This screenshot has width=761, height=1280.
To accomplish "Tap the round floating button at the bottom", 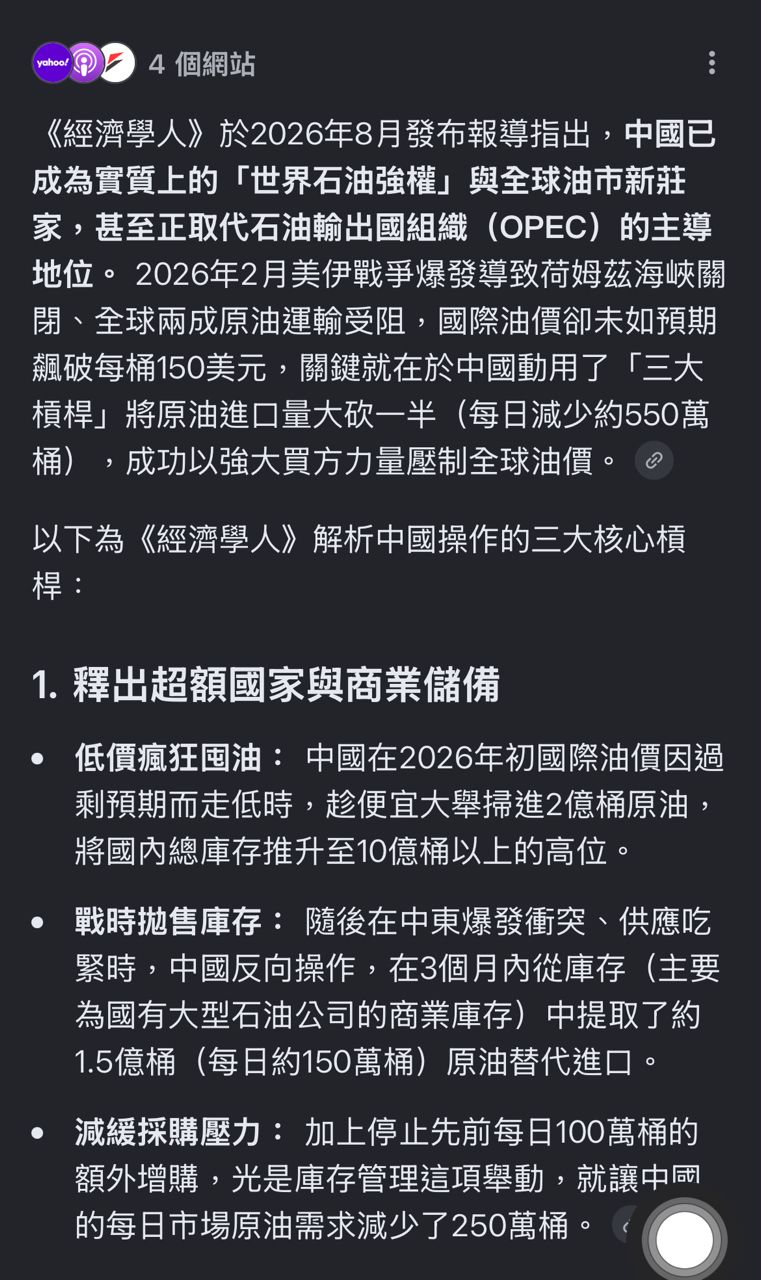I will [x=685, y=1240].
